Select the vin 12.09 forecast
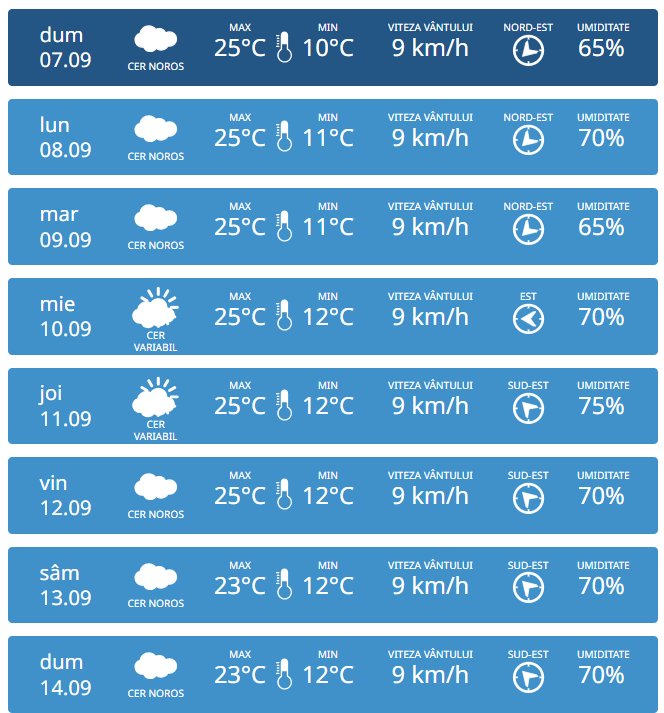 (332, 496)
